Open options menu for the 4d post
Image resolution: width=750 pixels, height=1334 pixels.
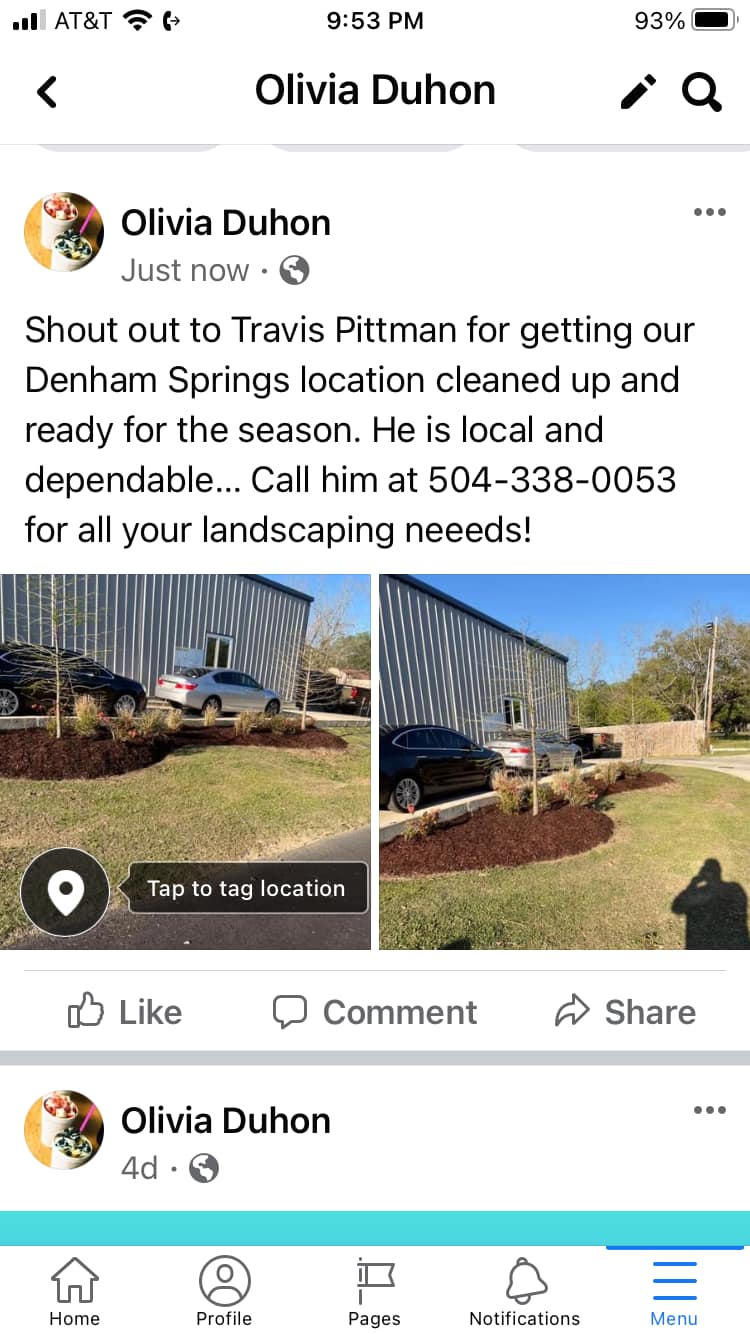709,1110
